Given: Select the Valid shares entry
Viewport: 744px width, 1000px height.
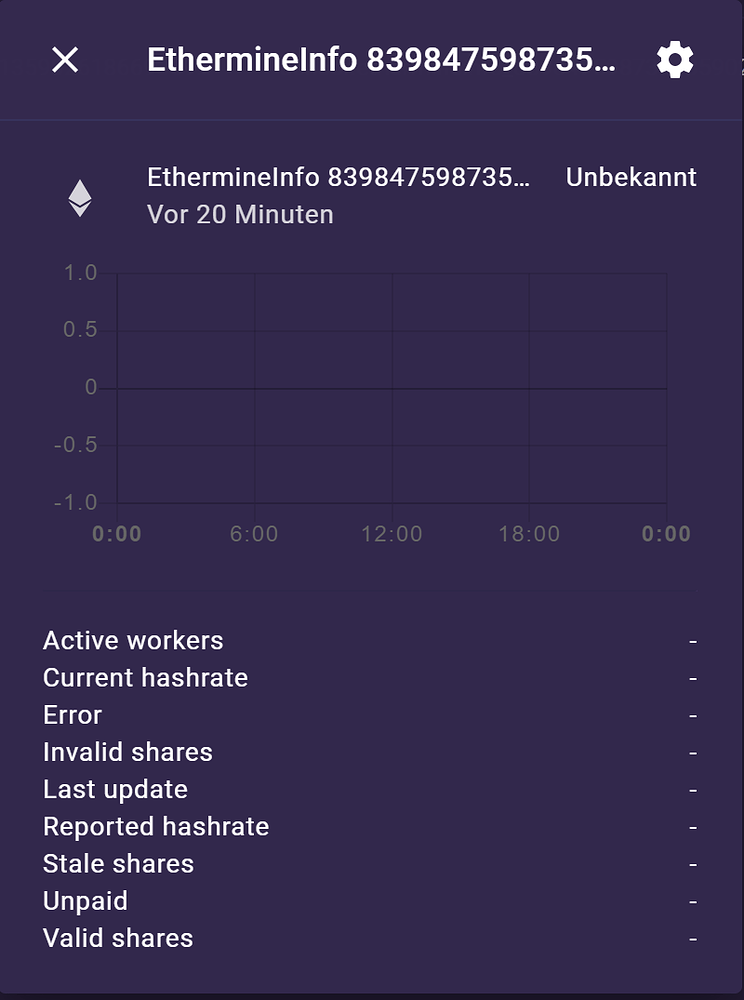Looking at the screenshot, I should point(116,938).
